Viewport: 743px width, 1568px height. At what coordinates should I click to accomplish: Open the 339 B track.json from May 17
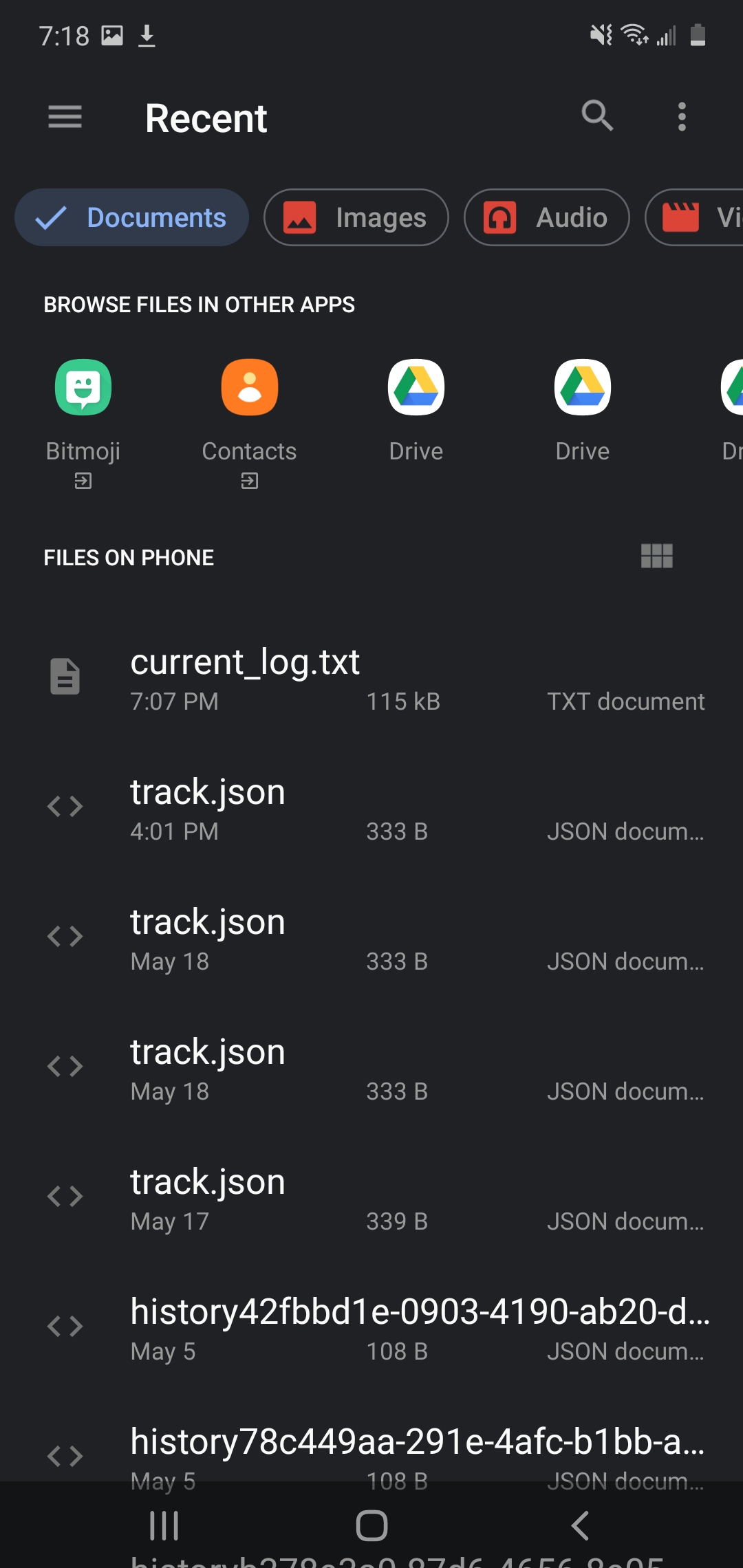(371, 1197)
